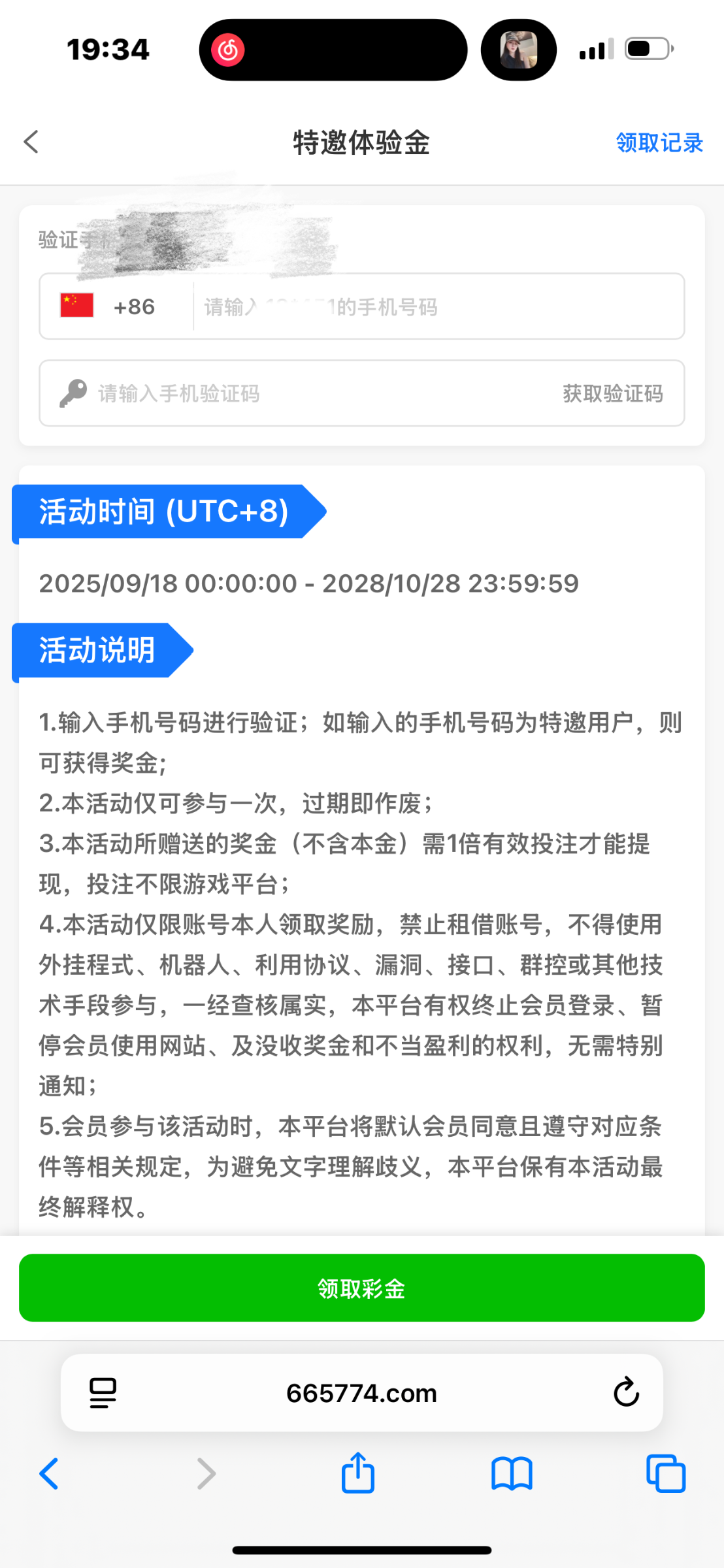Tap the green 领取彩金 button
The width and height of the screenshot is (724, 1568).
361,1288
